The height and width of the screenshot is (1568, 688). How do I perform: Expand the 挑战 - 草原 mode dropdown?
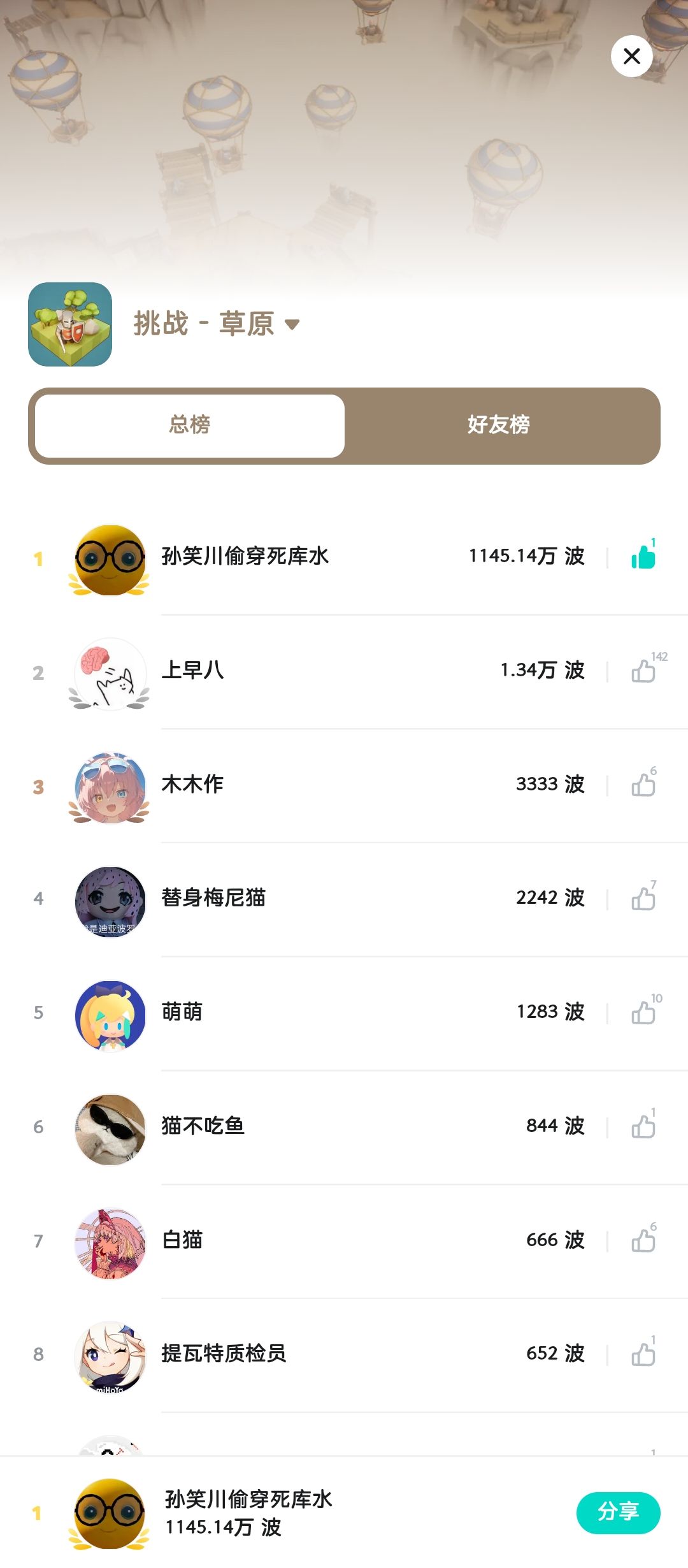pos(292,324)
